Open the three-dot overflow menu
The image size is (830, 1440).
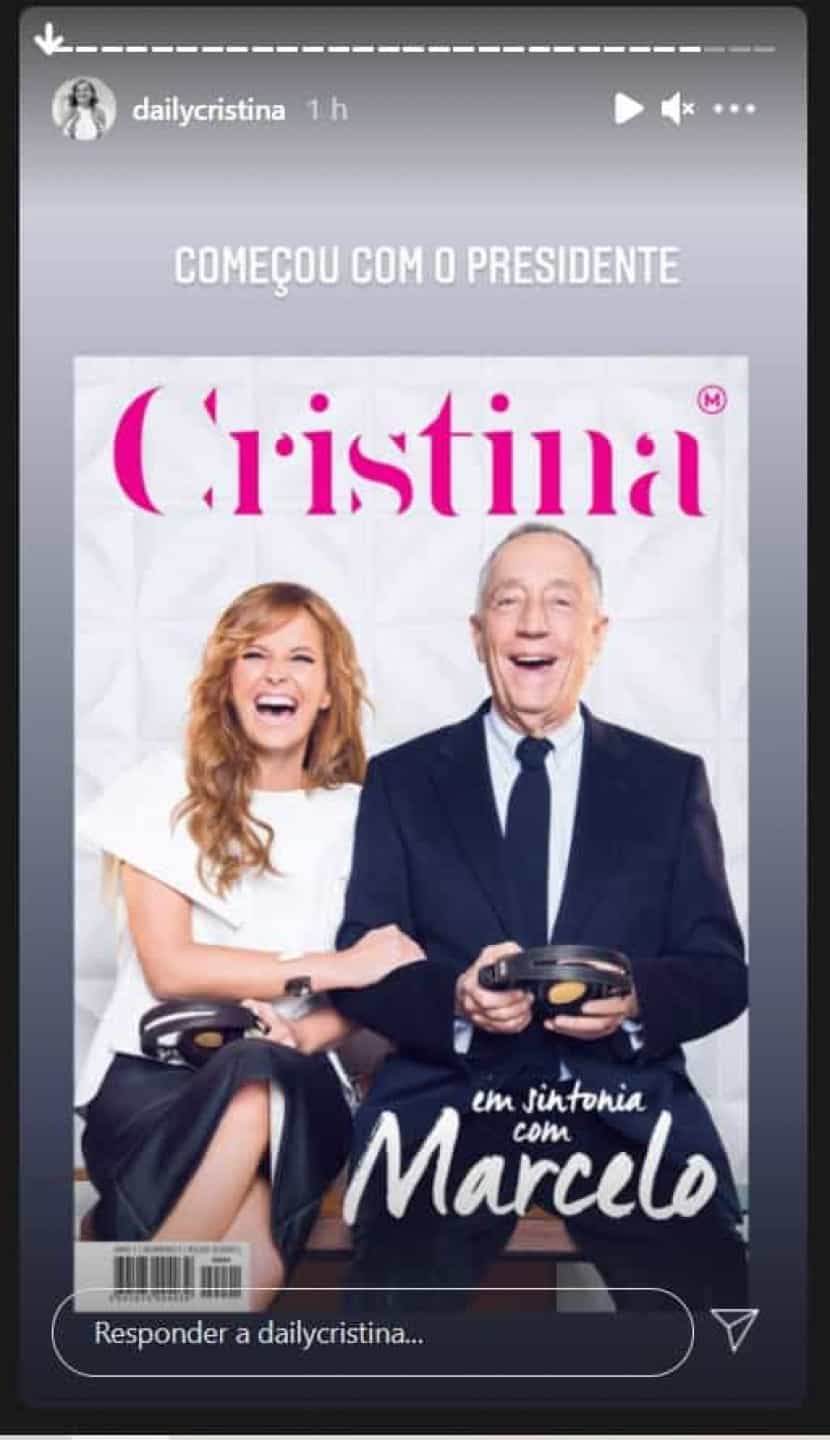(734, 109)
